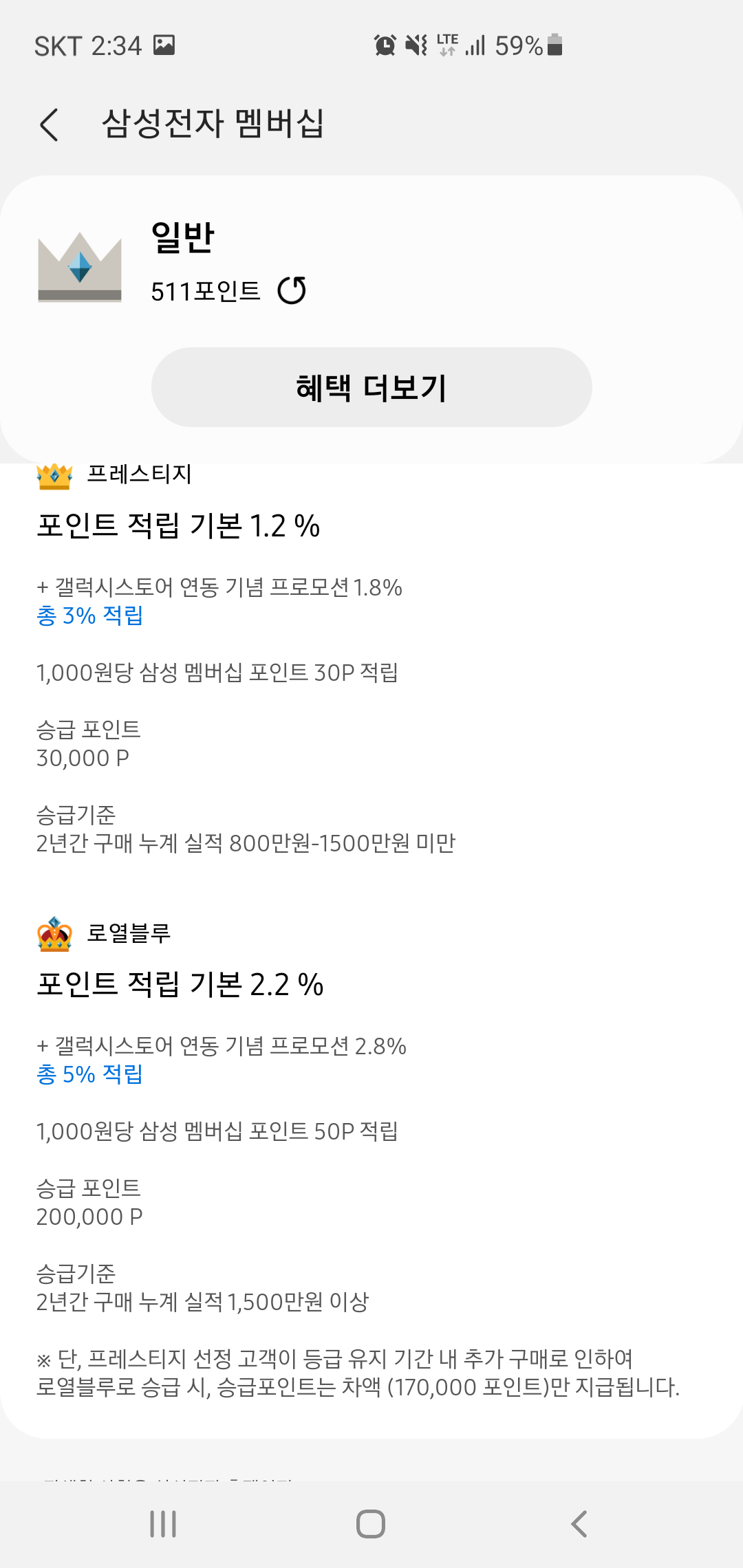The height and width of the screenshot is (1568, 743).
Task: Tap the system back button
Action: coord(579,1524)
